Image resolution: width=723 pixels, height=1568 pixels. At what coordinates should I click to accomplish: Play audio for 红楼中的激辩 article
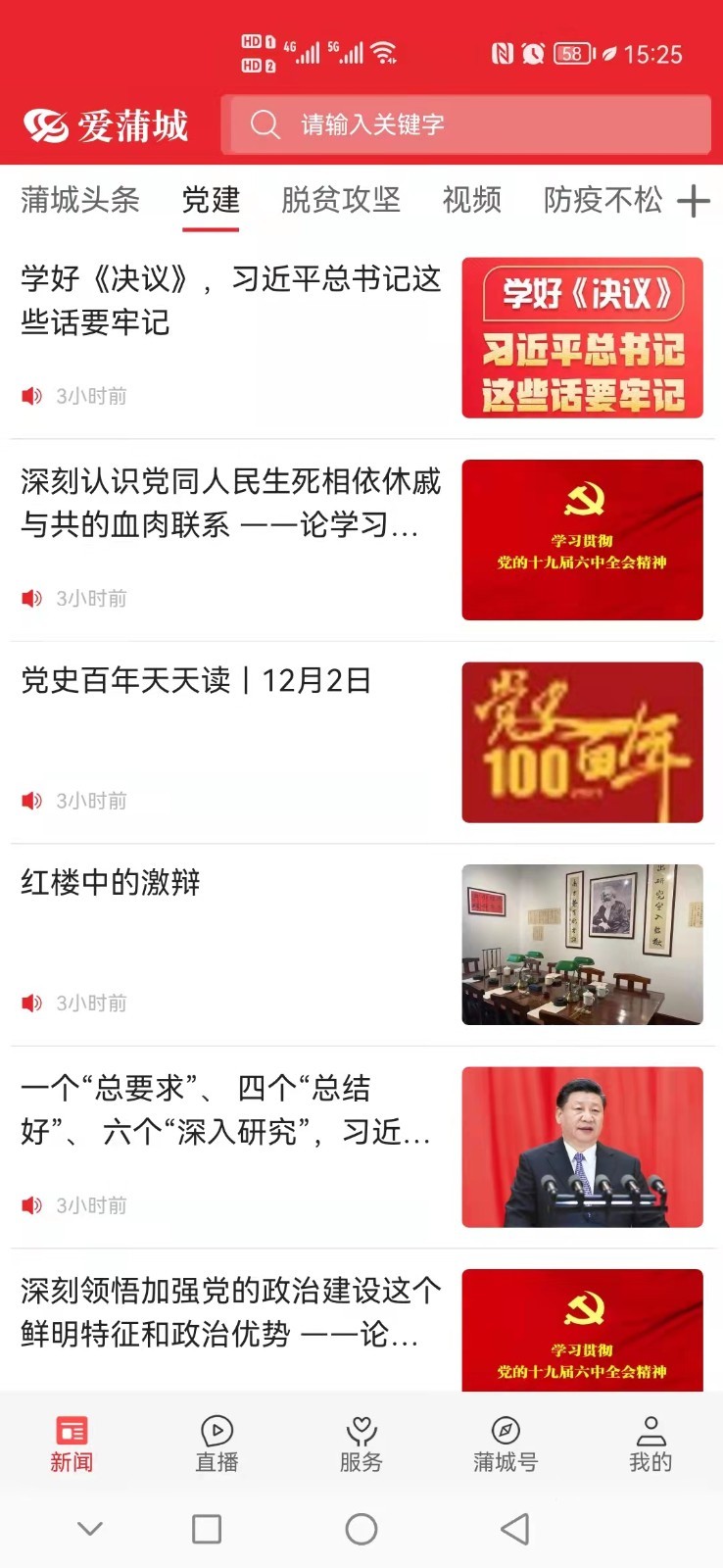[32, 1003]
